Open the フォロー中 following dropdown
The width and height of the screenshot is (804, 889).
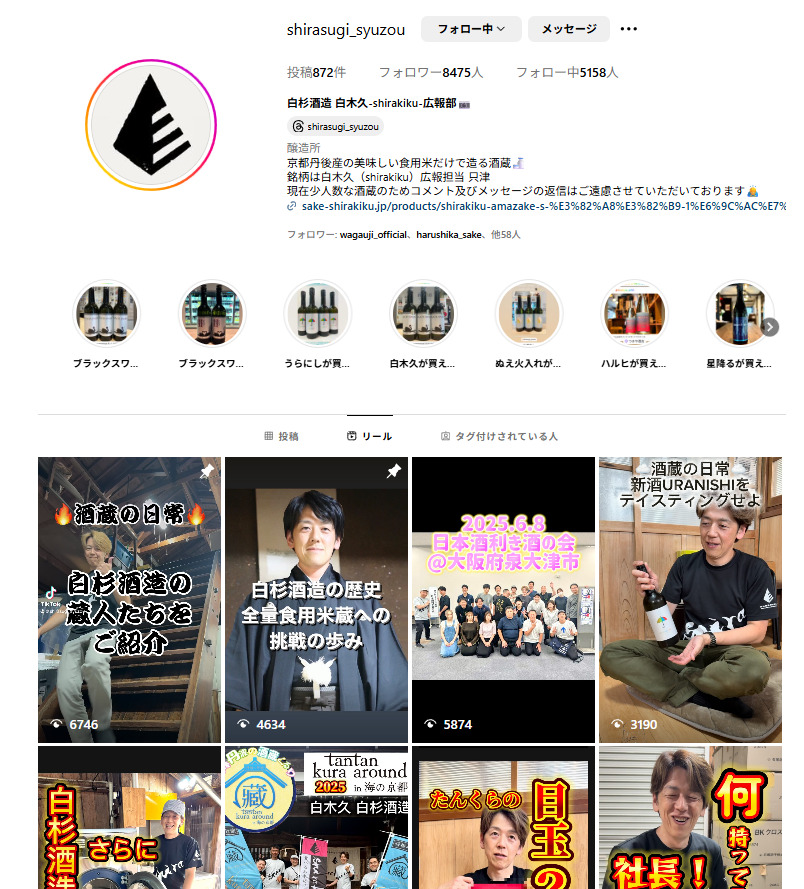pos(471,29)
